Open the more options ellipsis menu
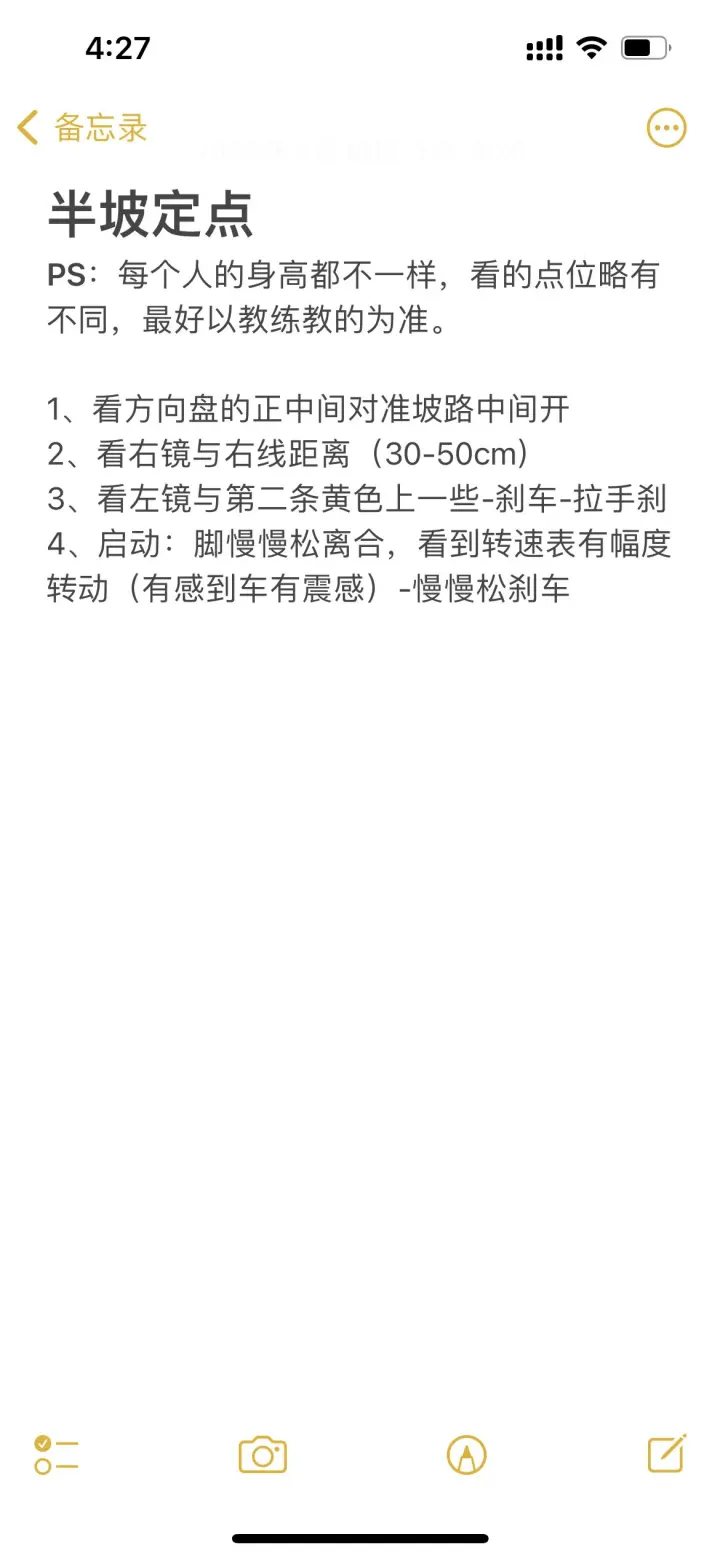The width and height of the screenshot is (720, 1558). (x=667, y=128)
